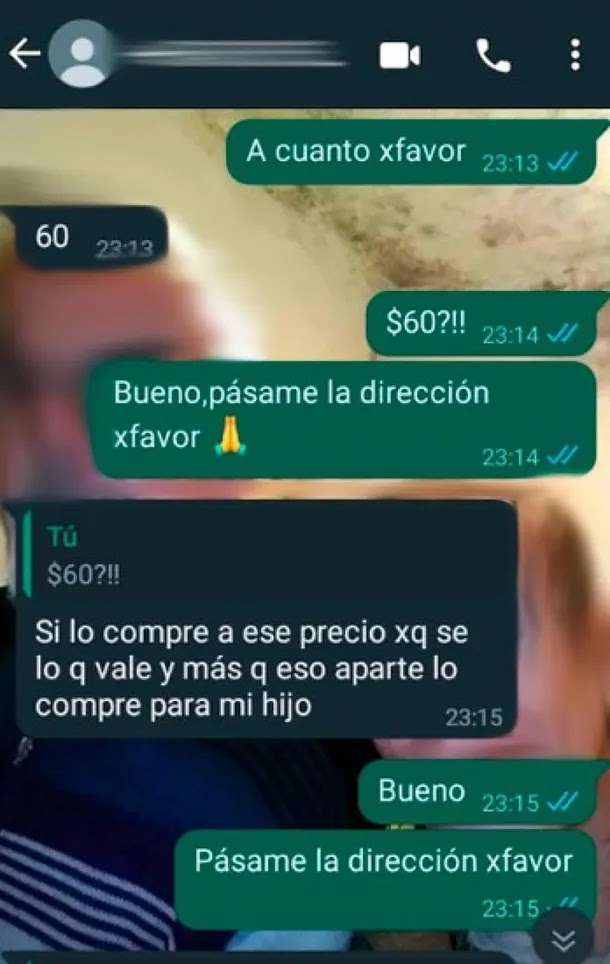Screen dimensions: 610x964
Task: Open the overflow menu
Action: click(x=575, y=55)
